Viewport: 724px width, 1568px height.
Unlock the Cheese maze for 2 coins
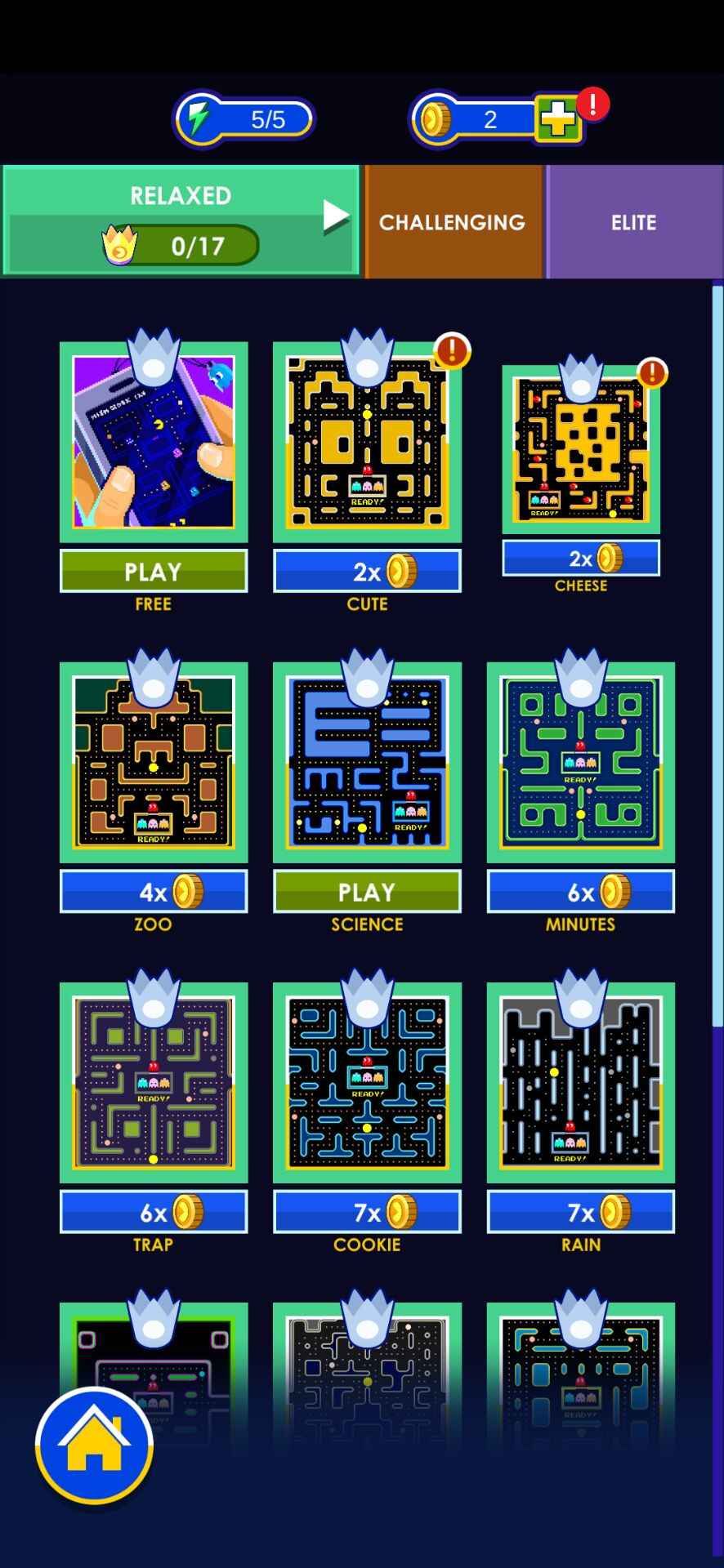[x=581, y=559]
